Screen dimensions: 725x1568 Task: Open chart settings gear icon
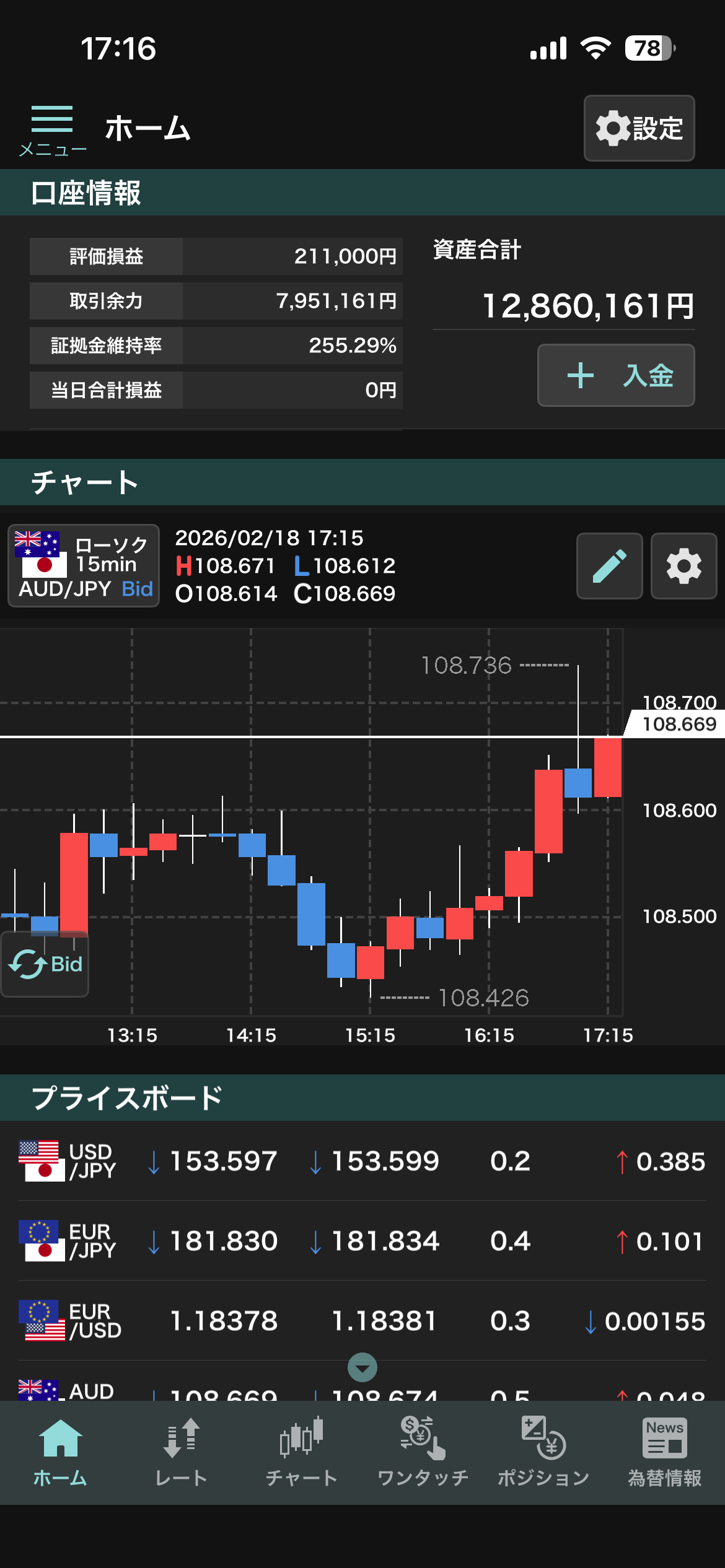[683, 566]
